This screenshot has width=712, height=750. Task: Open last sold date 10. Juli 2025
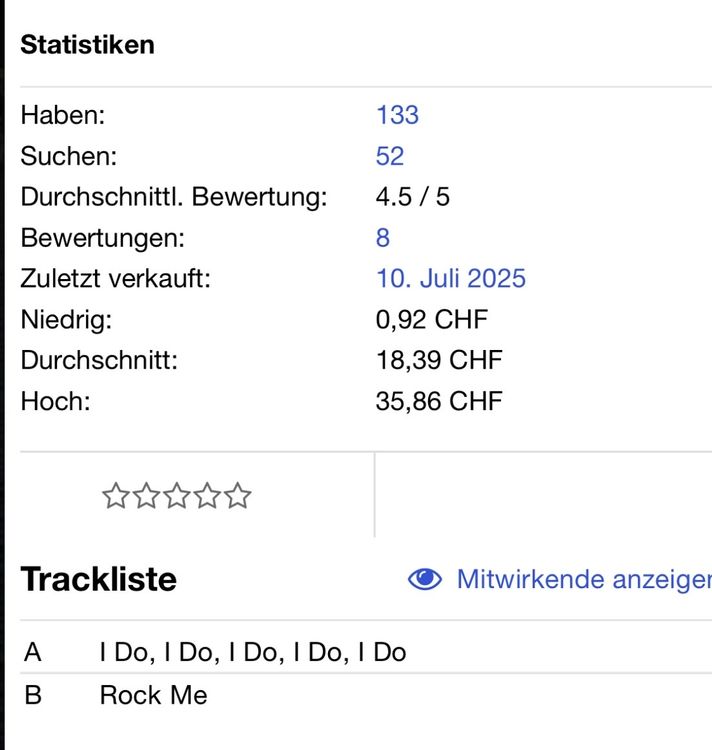pyautogui.click(x=450, y=278)
